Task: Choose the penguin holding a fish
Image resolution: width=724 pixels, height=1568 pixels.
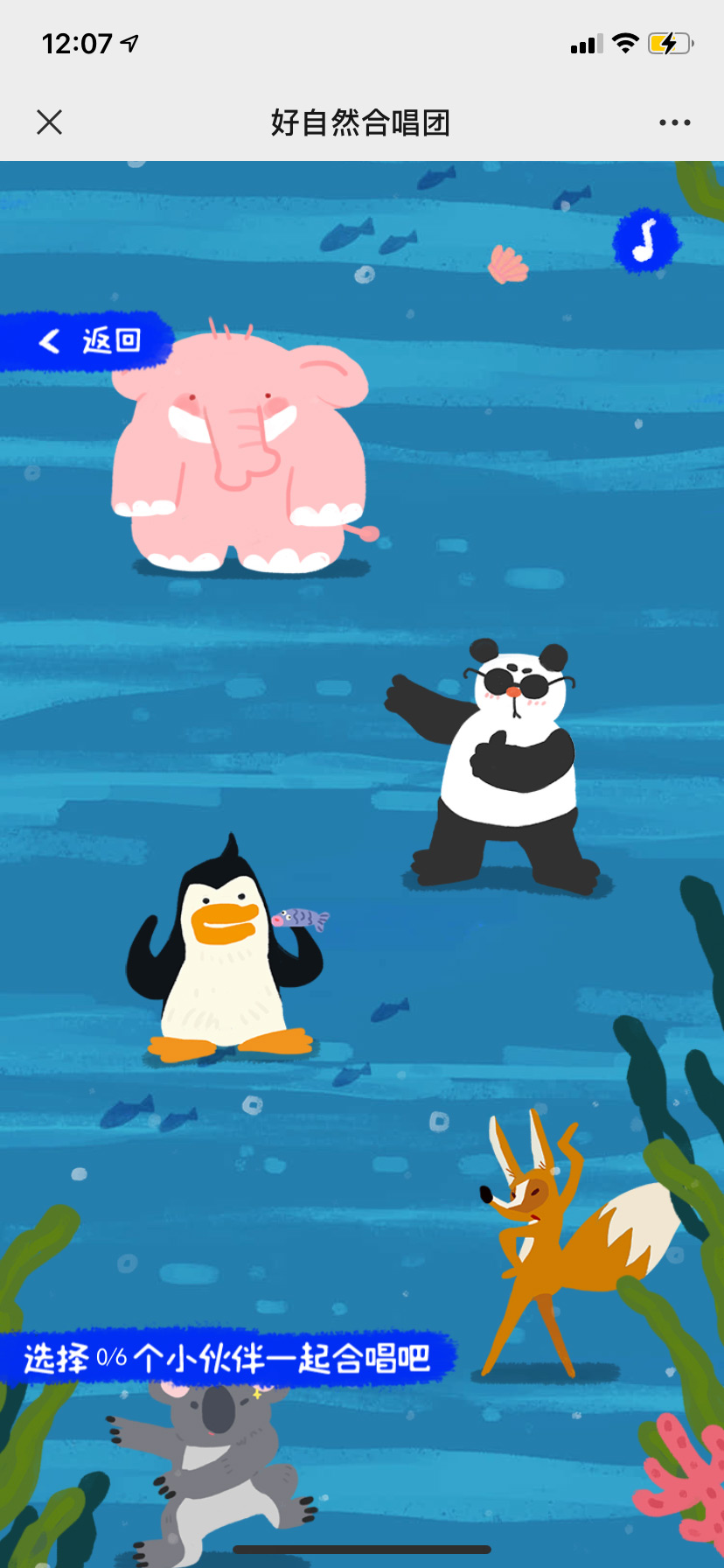Action: pyautogui.click(x=225, y=958)
